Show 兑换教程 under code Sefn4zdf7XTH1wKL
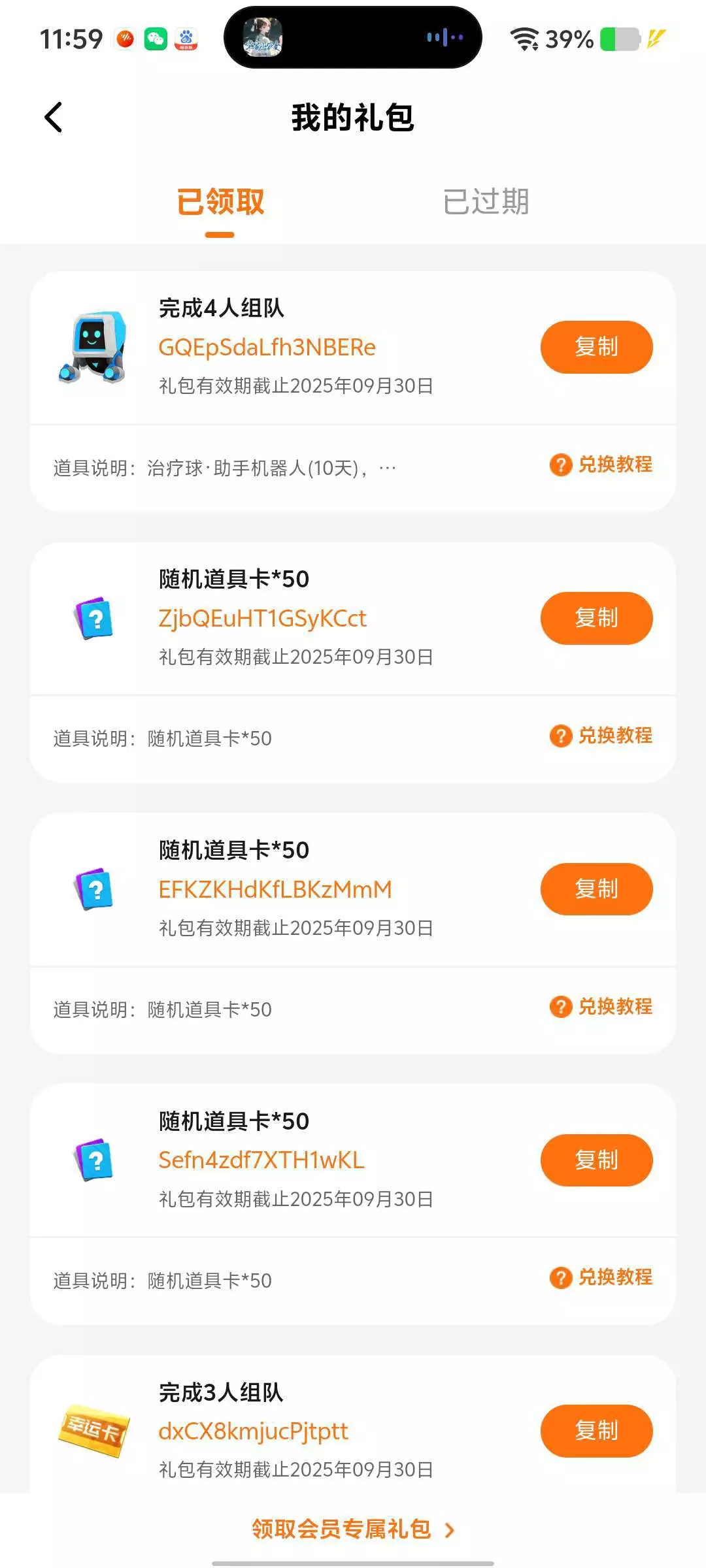Viewport: 706px width, 1568px height. click(601, 1277)
